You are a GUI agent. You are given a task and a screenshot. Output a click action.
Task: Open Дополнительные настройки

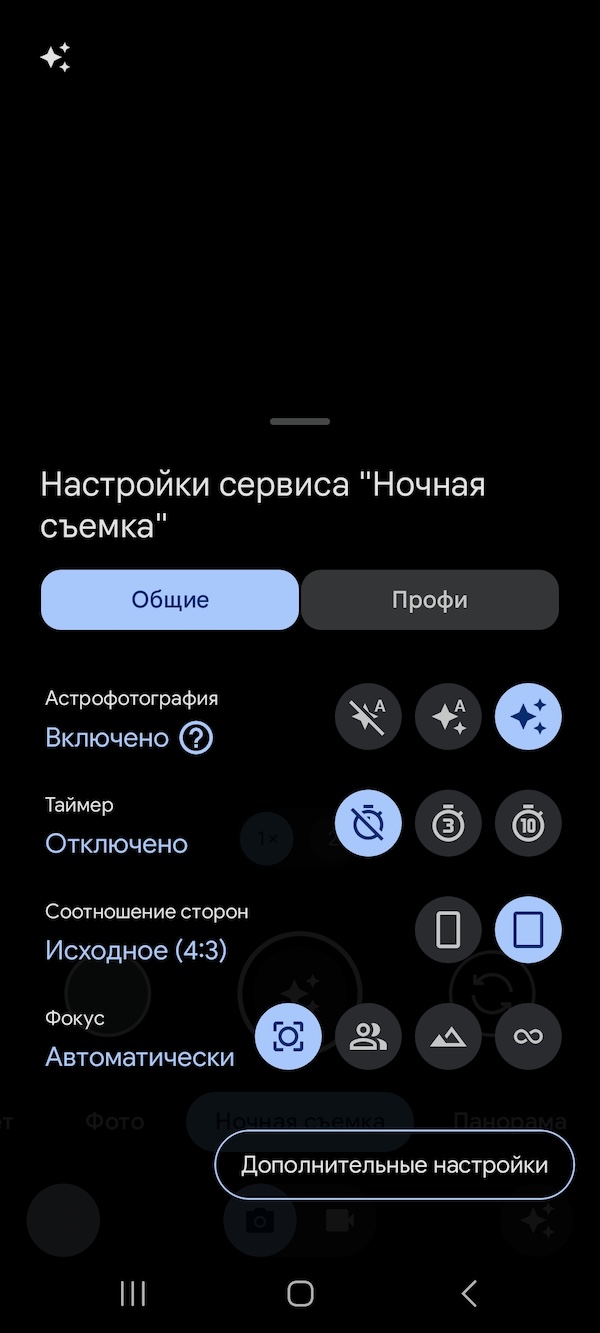394,1165
